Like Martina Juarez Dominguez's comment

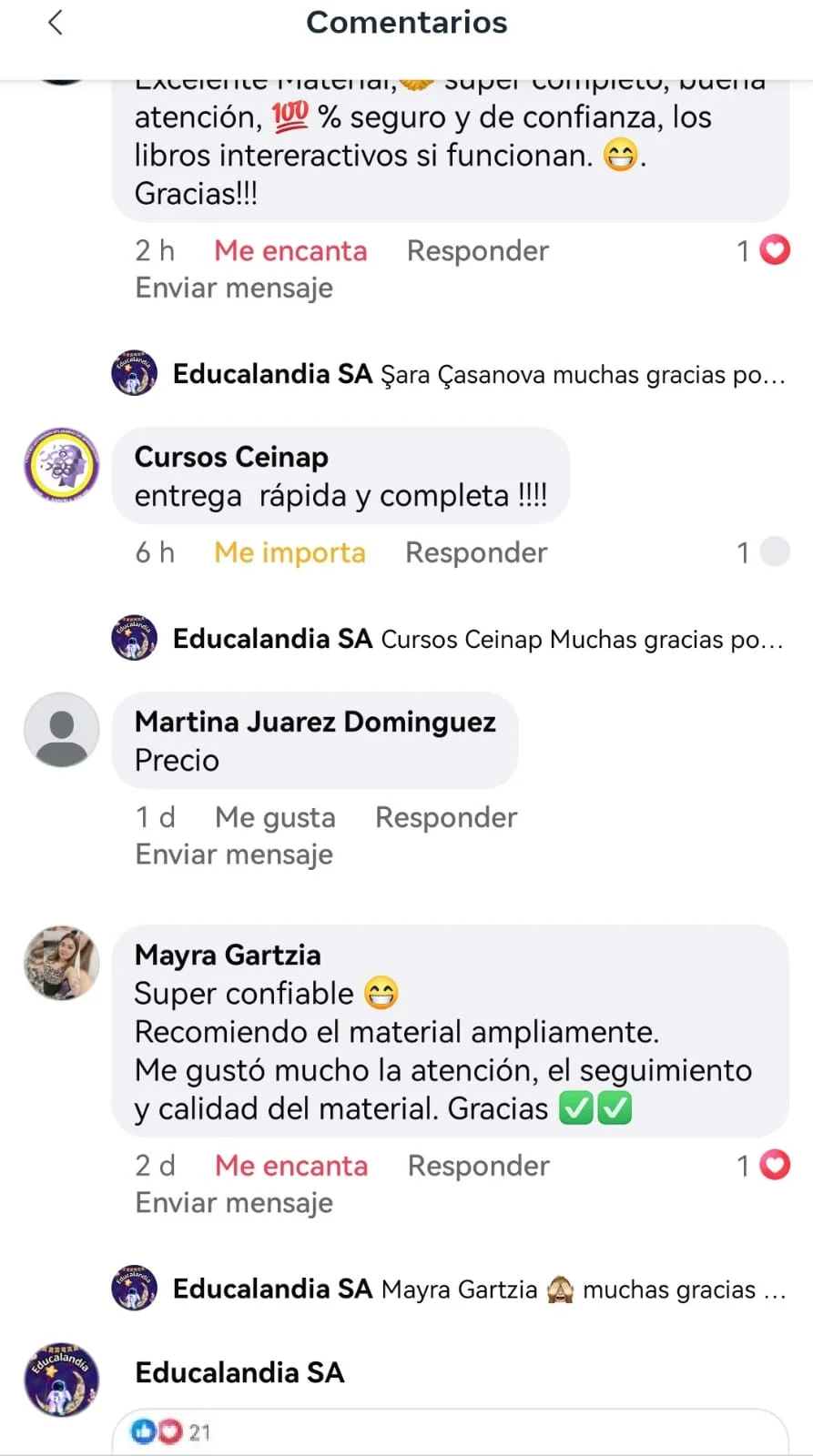point(275,817)
